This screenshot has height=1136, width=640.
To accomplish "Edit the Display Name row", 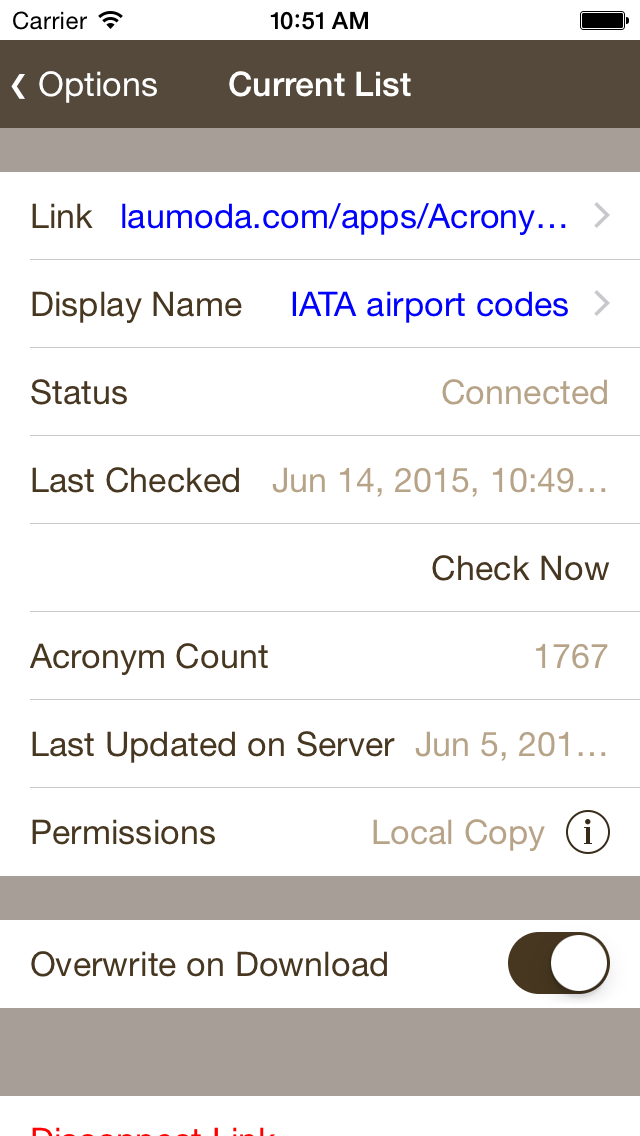I will pos(320,304).
